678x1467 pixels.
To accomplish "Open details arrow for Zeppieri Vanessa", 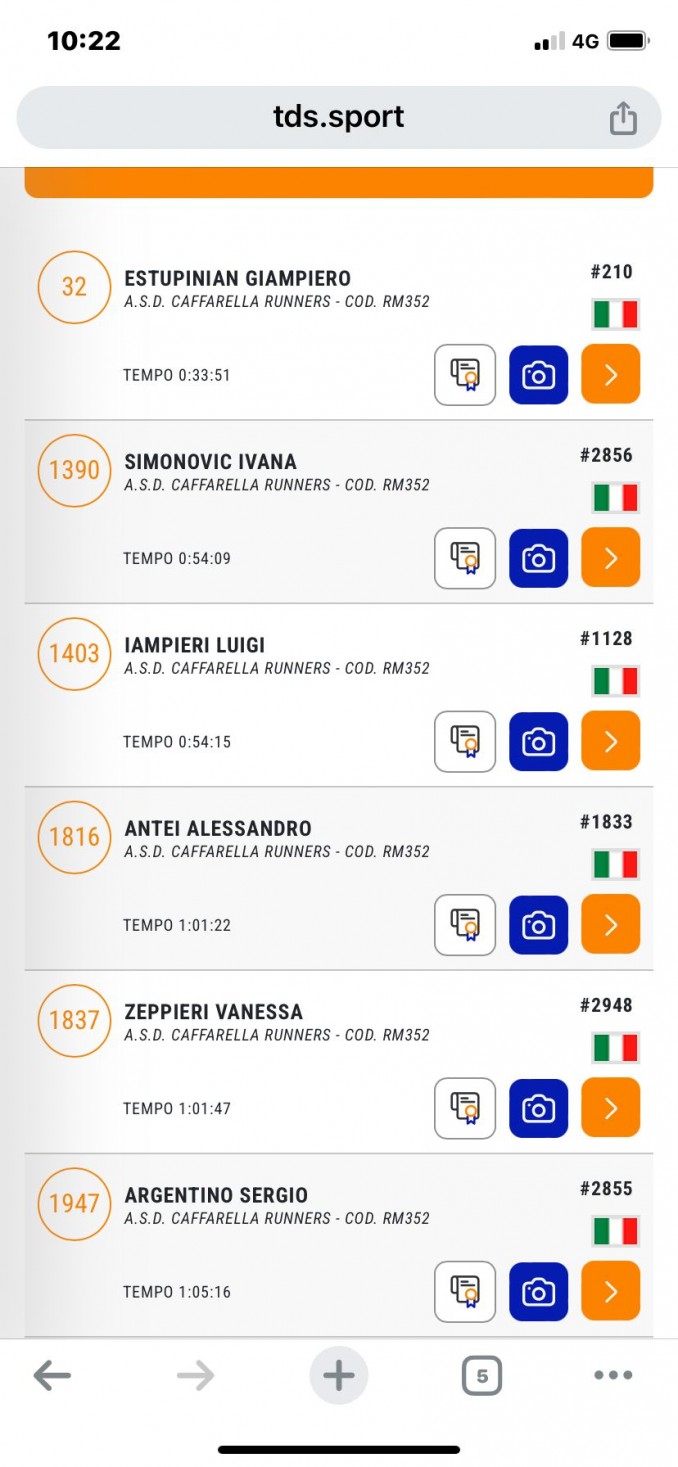I will click(611, 1108).
